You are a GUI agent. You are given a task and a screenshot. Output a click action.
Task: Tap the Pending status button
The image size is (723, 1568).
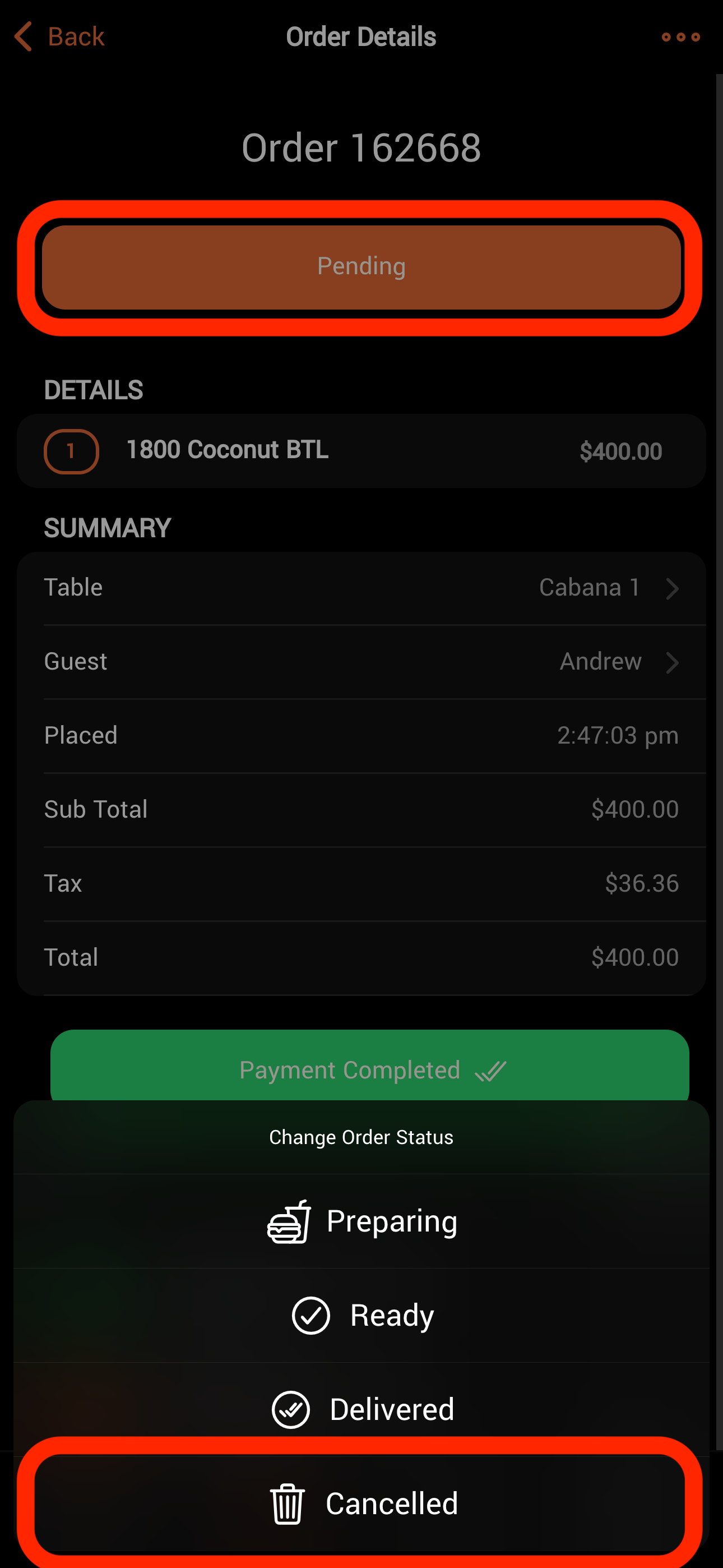point(361,267)
